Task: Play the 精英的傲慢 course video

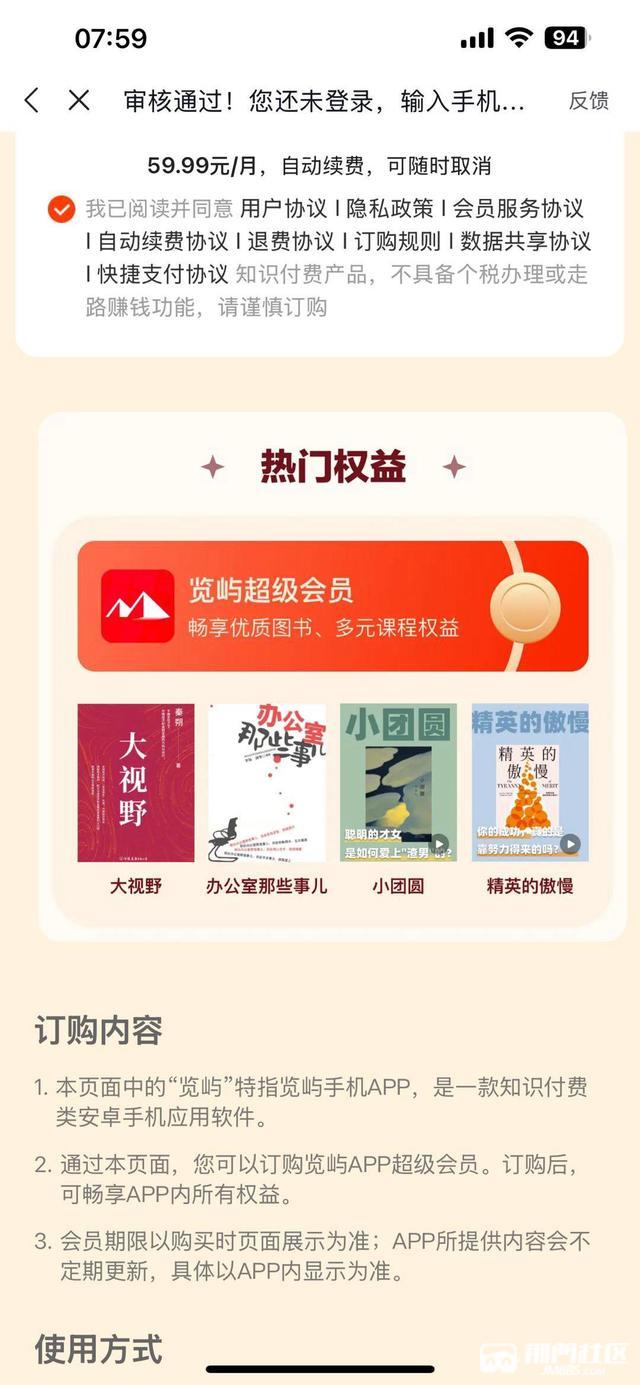Action: tap(569, 844)
